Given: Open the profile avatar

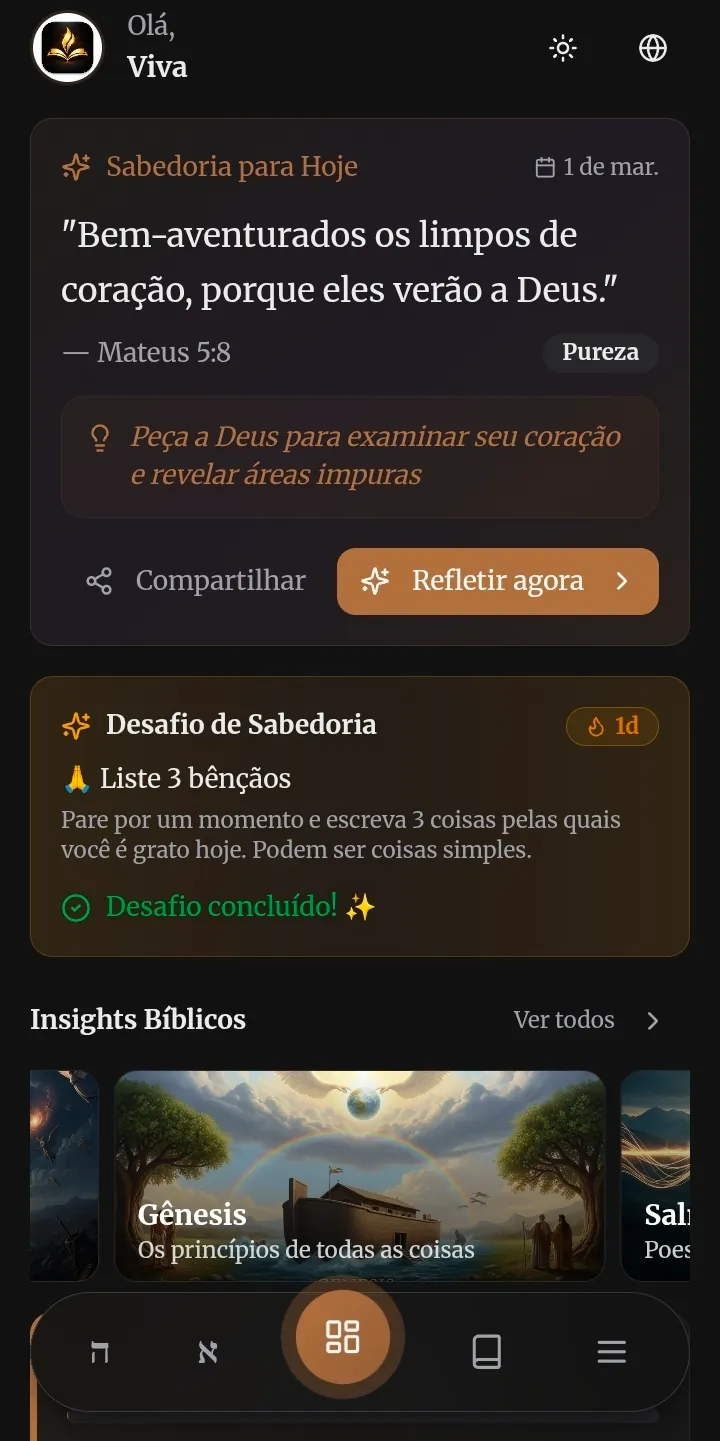Looking at the screenshot, I should [67, 48].
